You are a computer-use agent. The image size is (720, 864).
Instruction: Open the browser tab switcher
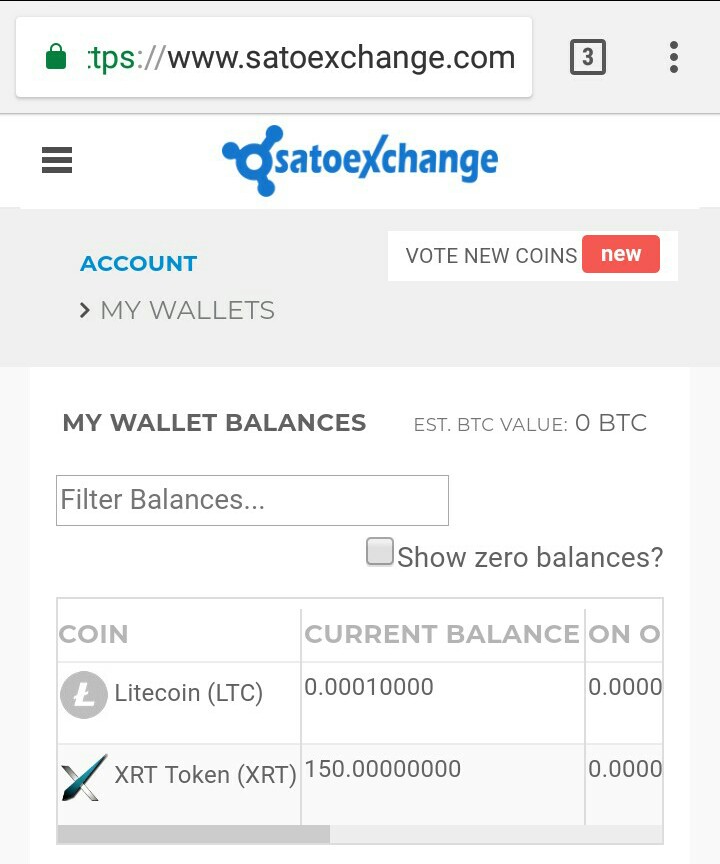587,57
